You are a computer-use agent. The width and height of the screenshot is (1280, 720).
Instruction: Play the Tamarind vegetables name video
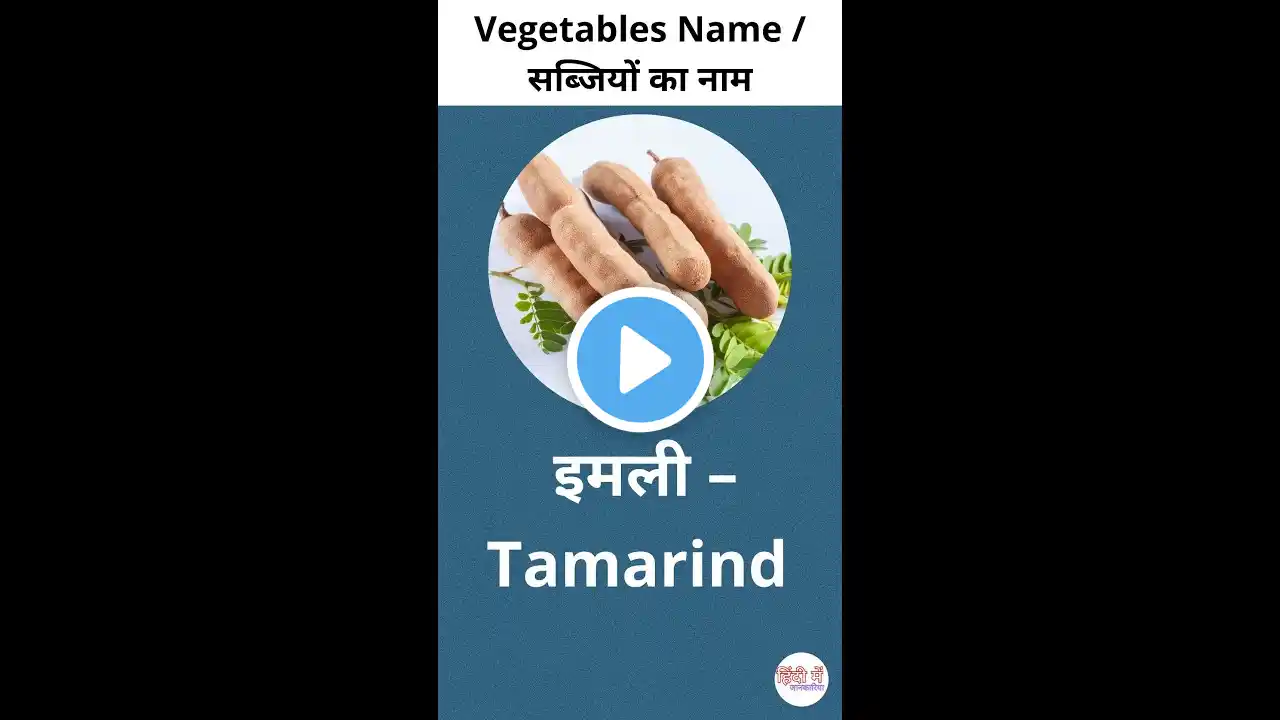pos(640,360)
